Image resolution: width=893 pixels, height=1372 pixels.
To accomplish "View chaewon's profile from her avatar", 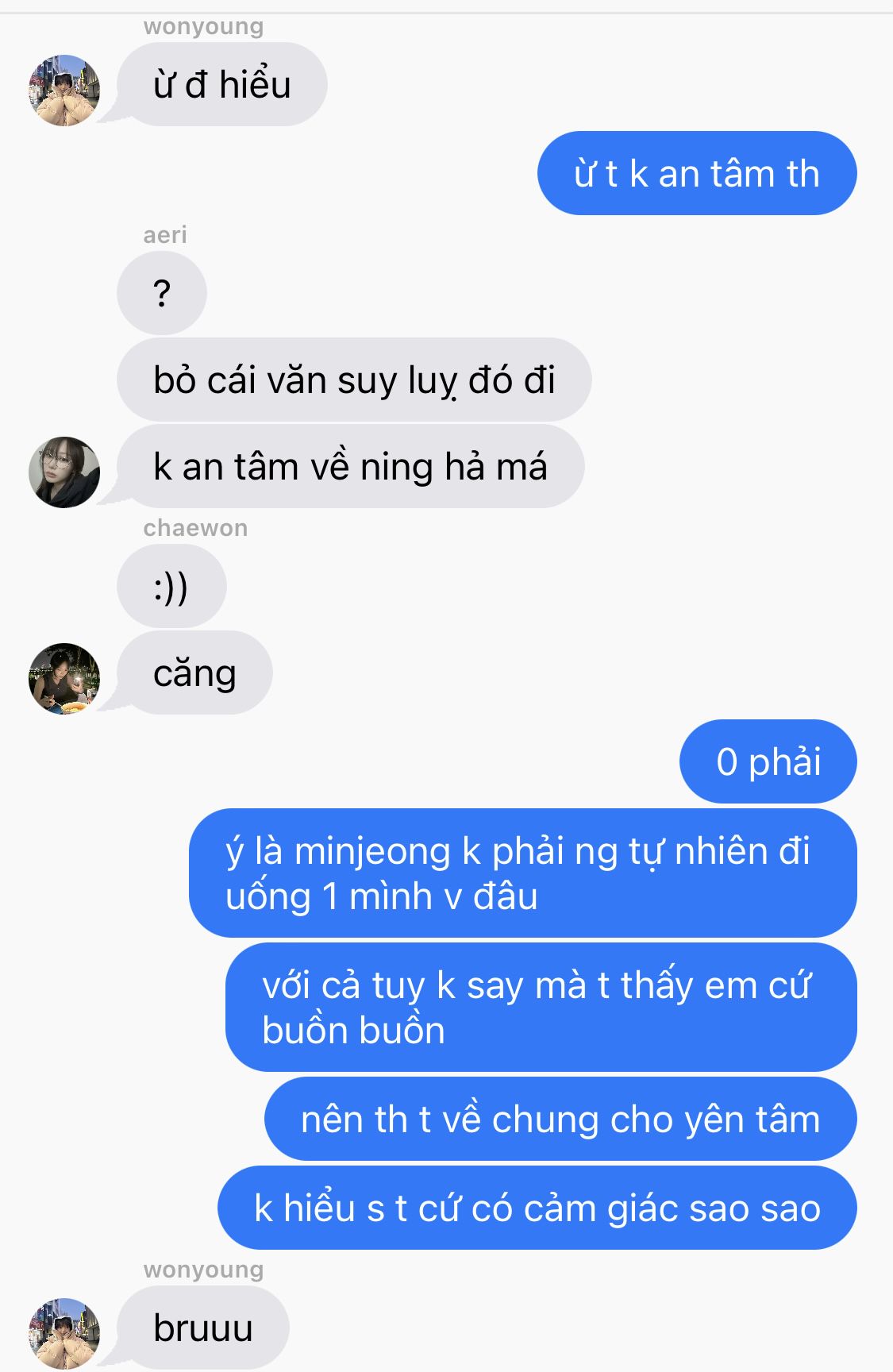I will point(64,678).
